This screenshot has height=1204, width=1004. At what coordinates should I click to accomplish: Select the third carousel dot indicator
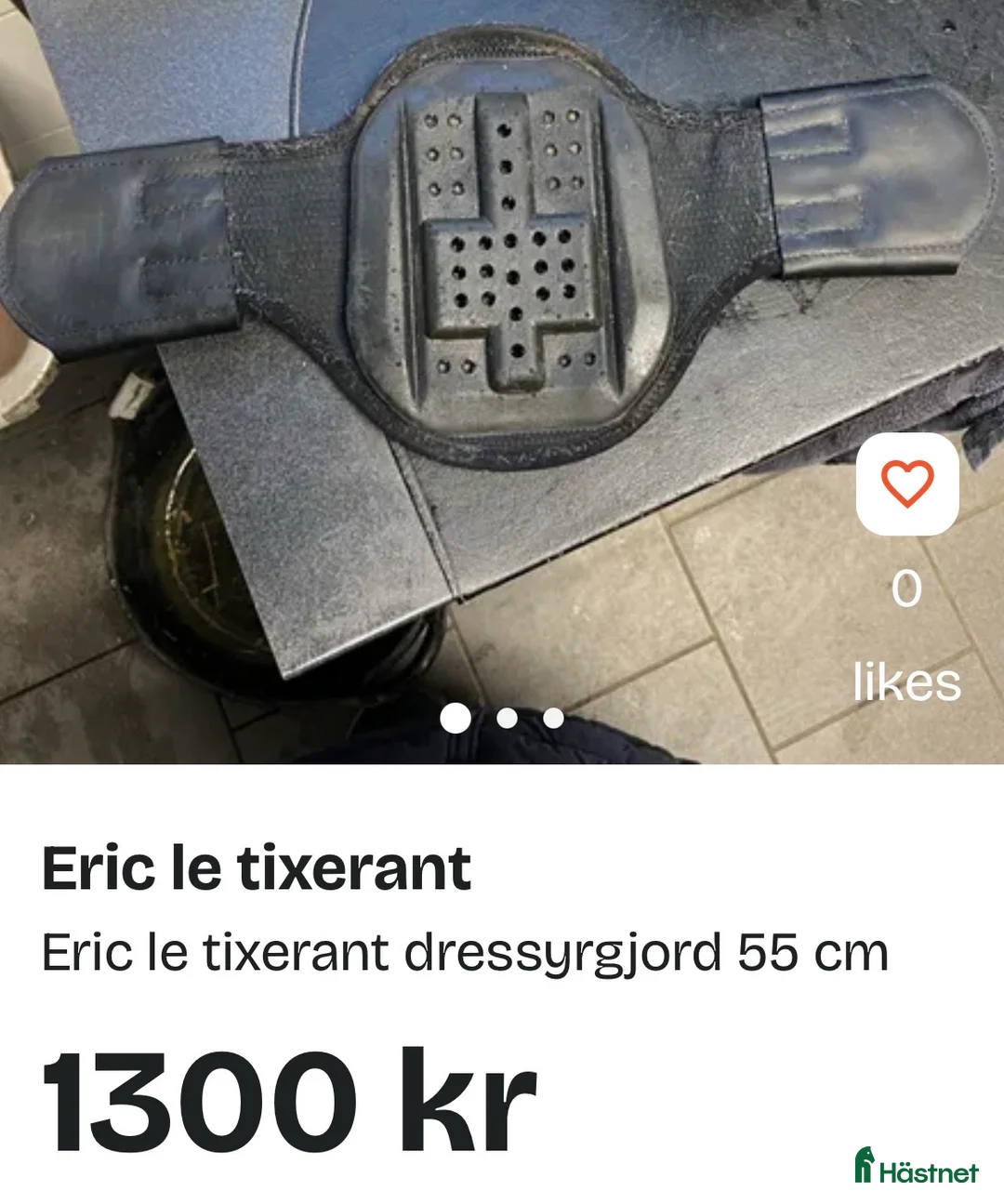(552, 718)
